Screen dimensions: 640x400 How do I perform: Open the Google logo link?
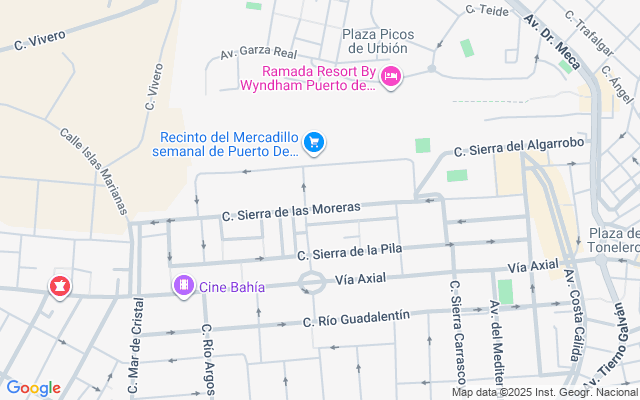(x=33, y=388)
